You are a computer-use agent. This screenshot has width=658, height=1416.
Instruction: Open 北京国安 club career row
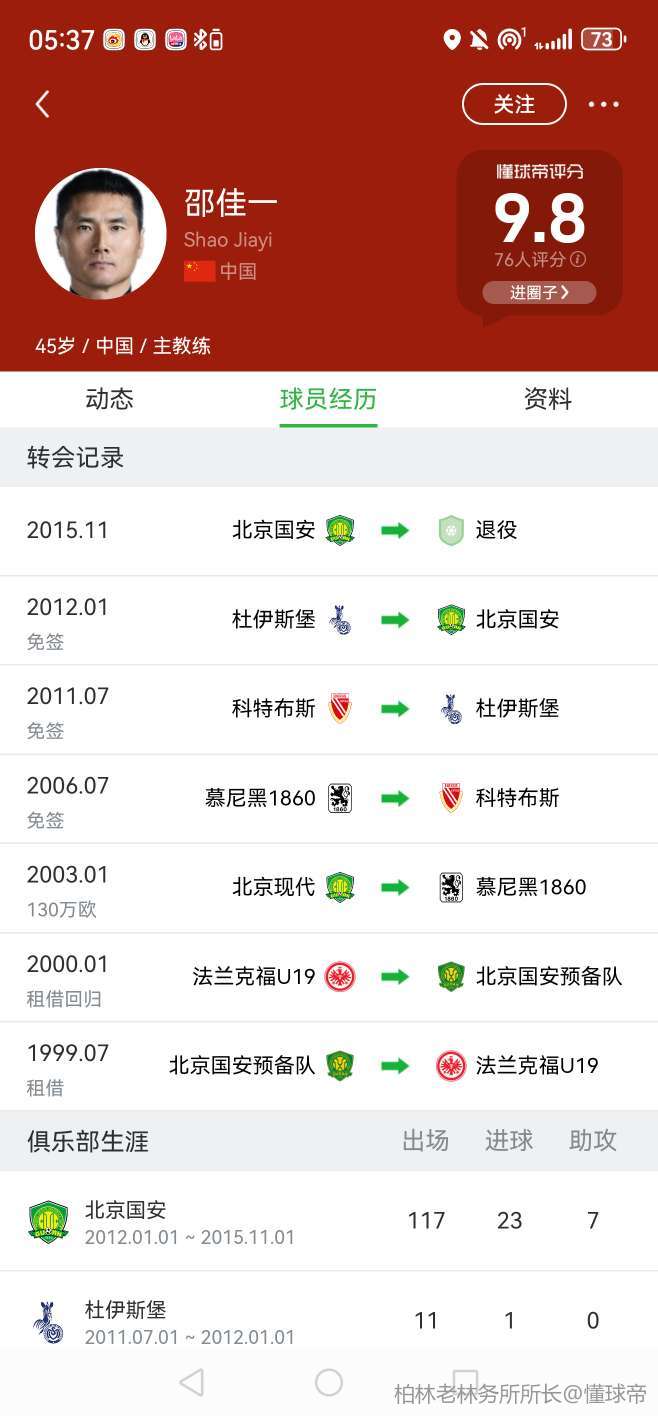[329, 1221]
